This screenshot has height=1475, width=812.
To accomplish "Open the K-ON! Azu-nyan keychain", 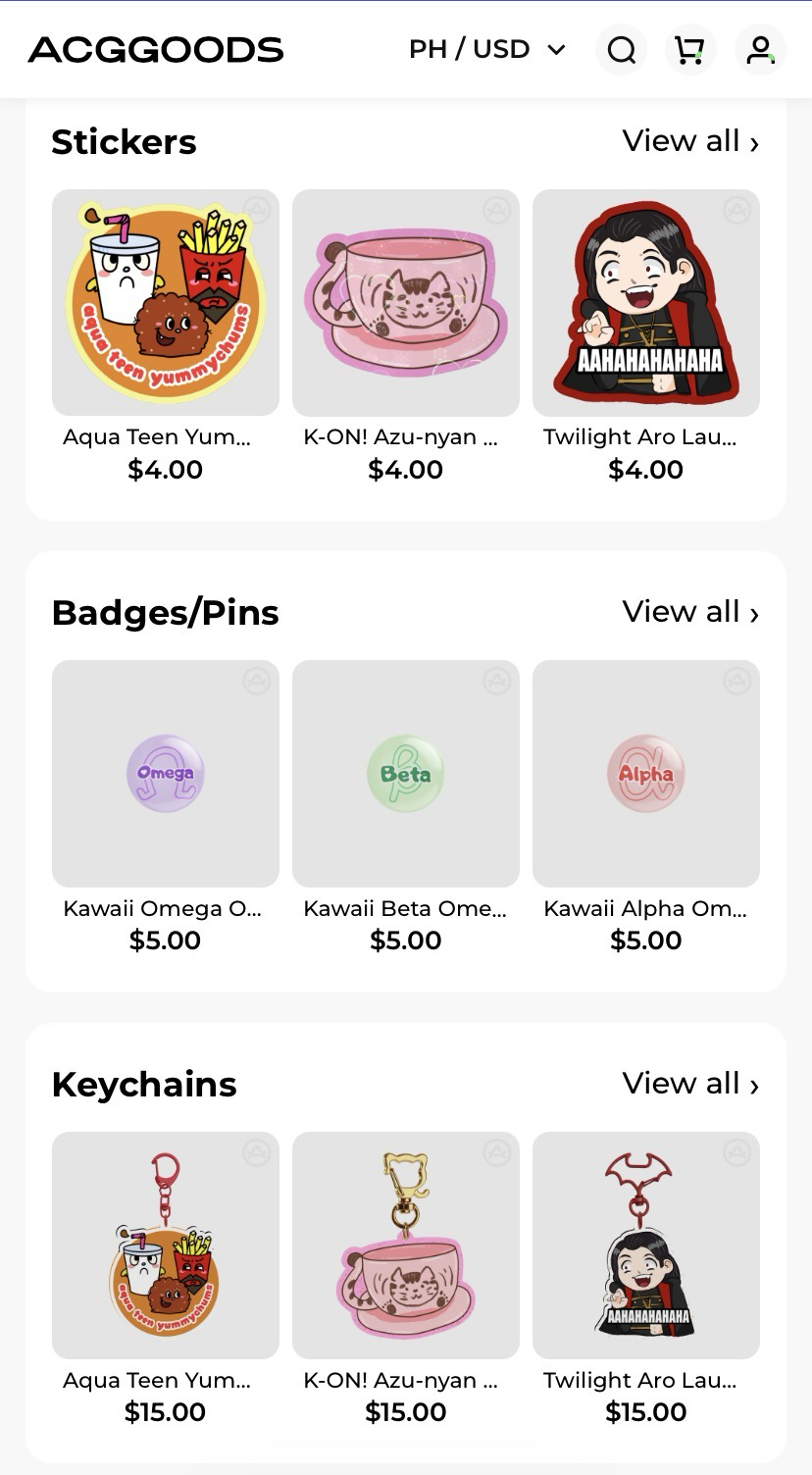I will pos(406,1246).
